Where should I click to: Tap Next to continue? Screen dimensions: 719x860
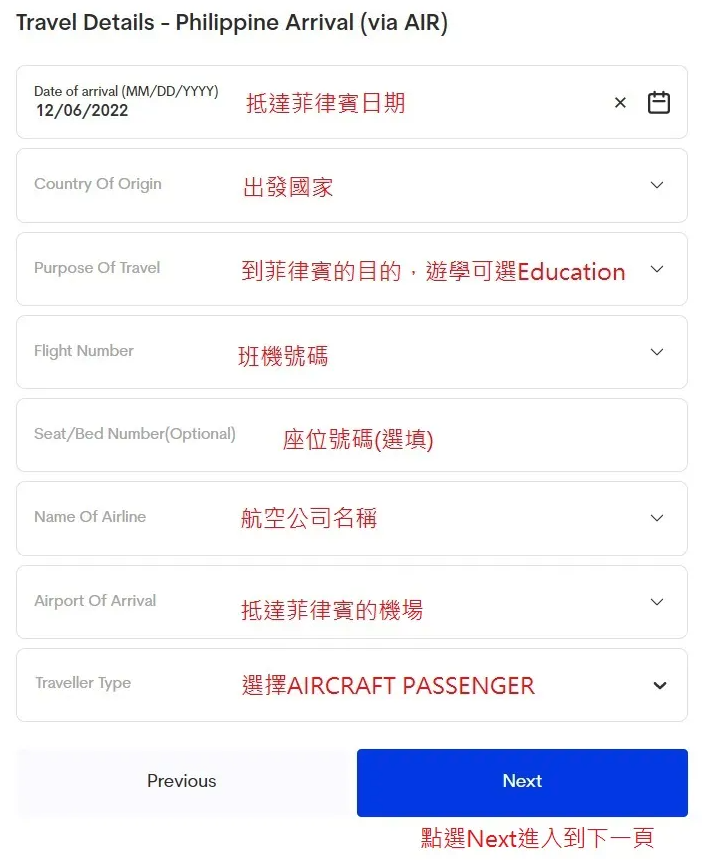point(522,782)
